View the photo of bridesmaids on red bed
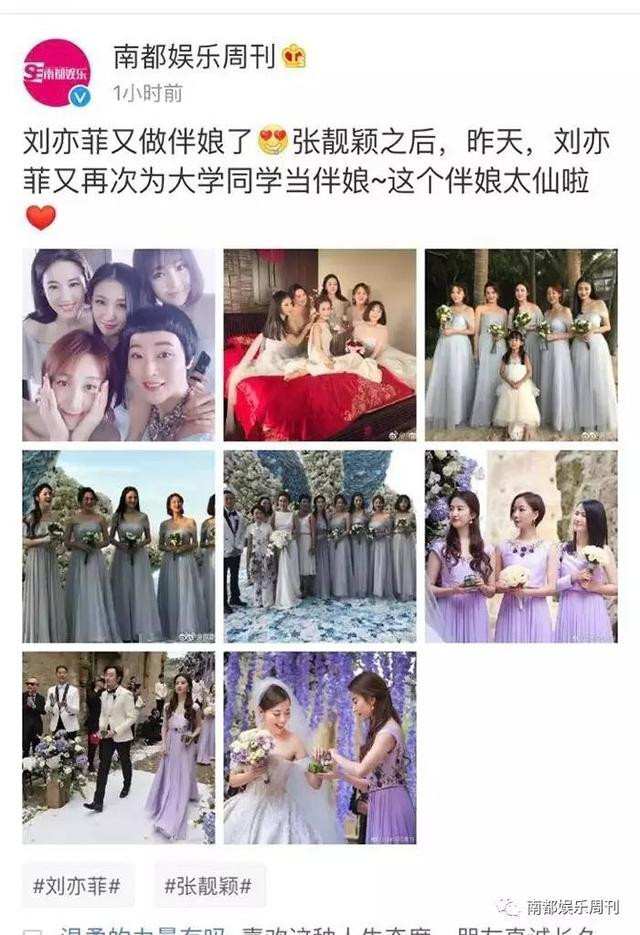 (320, 345)
